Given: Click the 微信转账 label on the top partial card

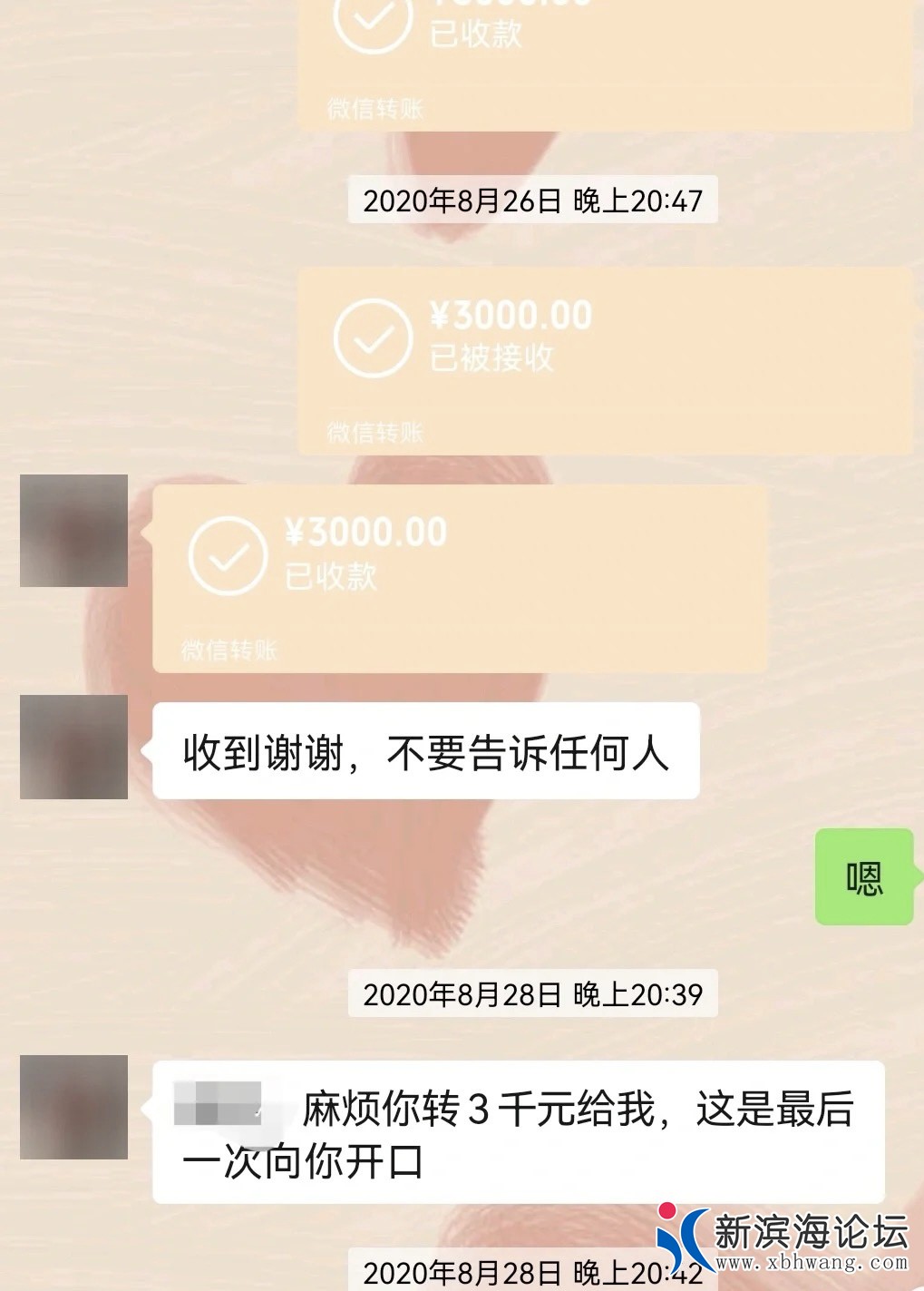Looking at the screenshot, I should [x=376, y=108].
